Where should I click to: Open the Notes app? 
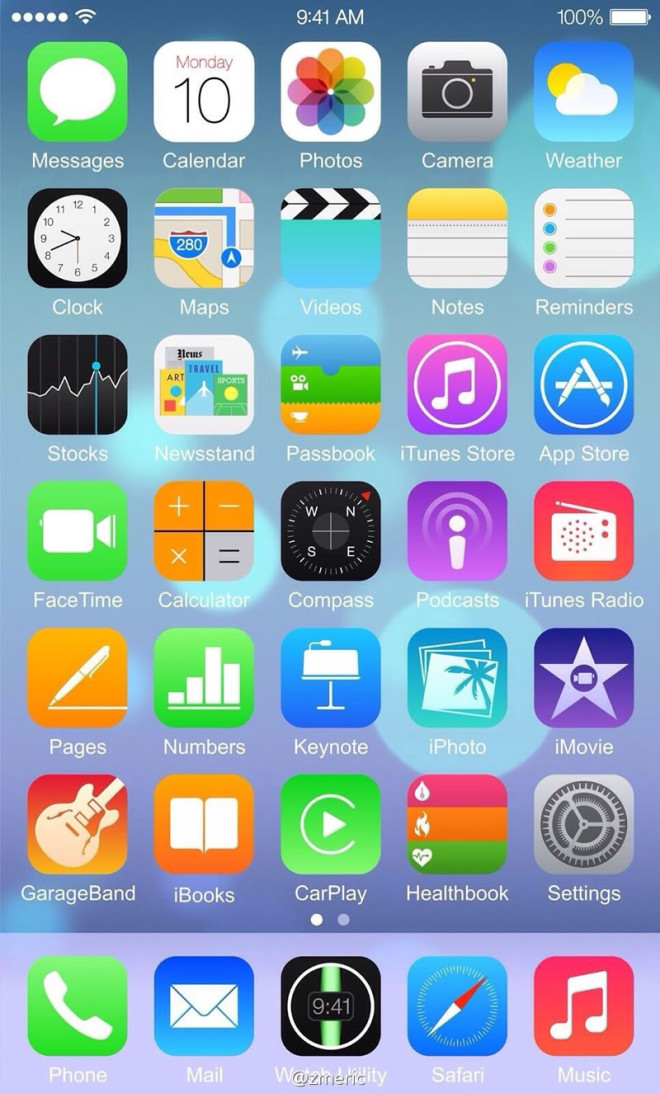click(457, 239)
